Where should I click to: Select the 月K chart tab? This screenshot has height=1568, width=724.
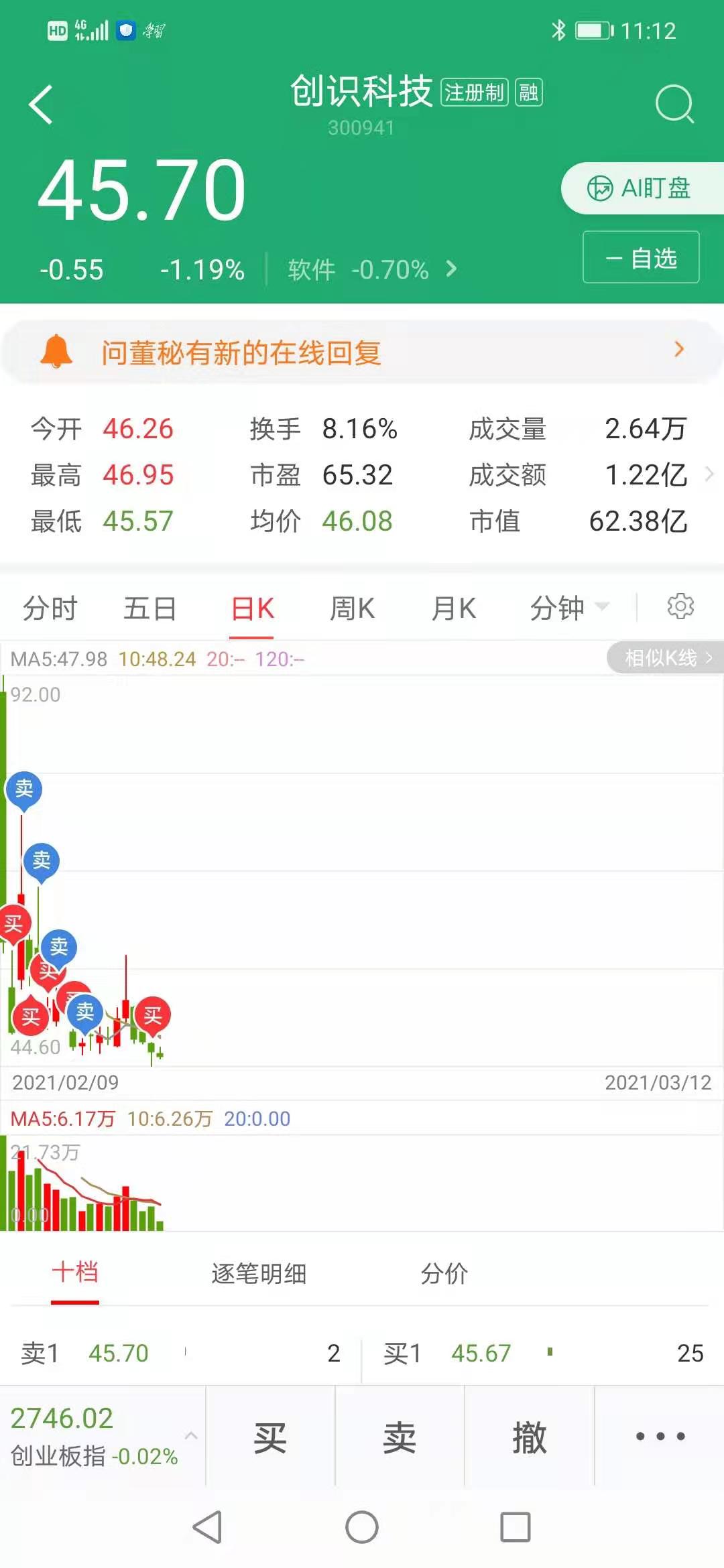click(x=454, y=608)
